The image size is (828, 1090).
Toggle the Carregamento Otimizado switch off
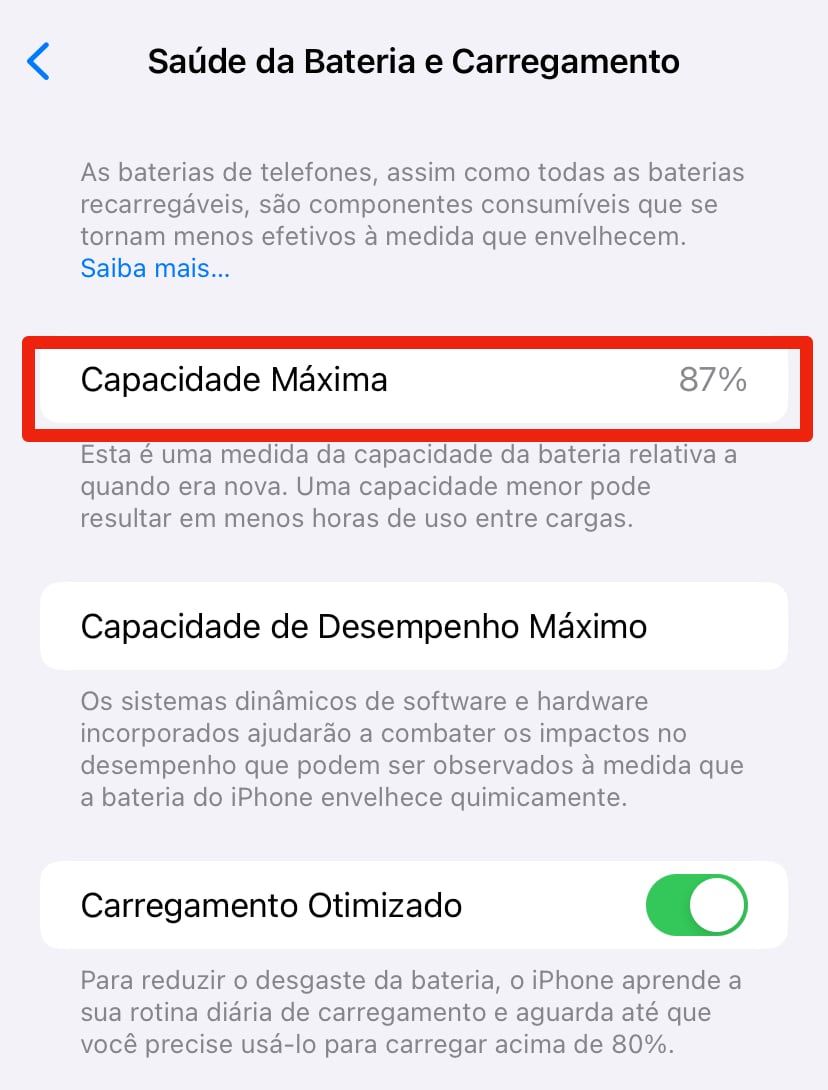[696, 905]
